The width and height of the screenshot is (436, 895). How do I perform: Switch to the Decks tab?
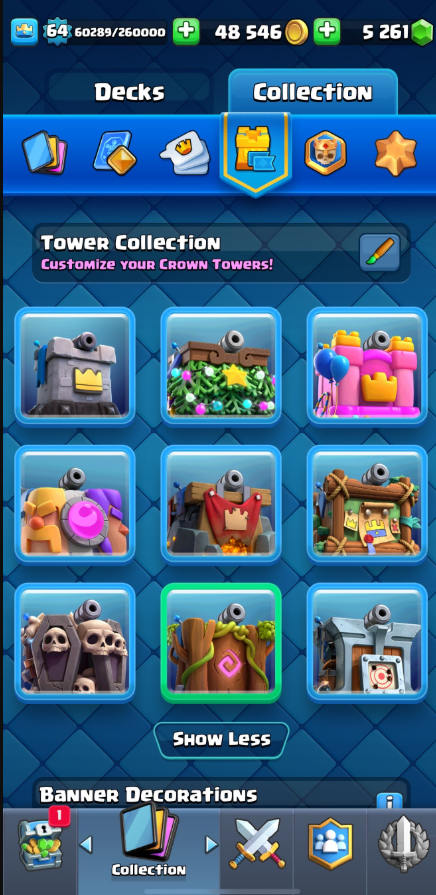(x=129, y=92)
